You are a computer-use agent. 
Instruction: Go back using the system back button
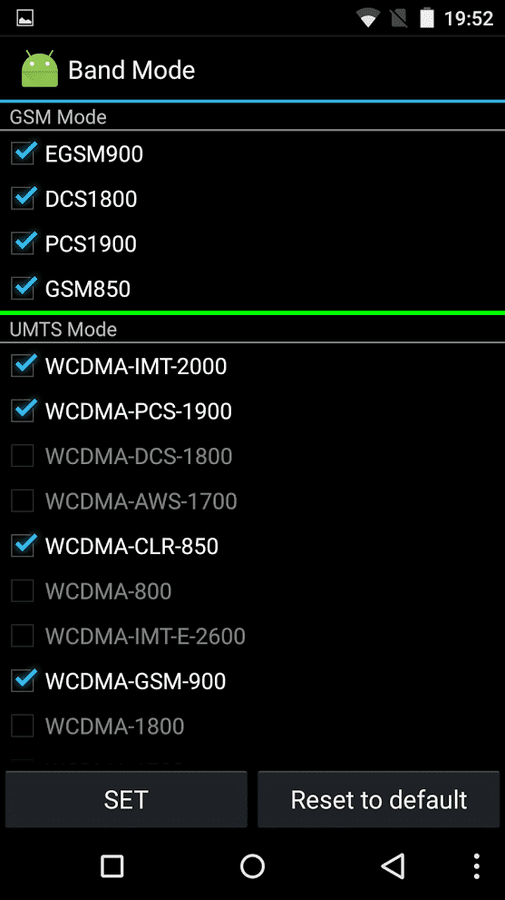point(393,866)
